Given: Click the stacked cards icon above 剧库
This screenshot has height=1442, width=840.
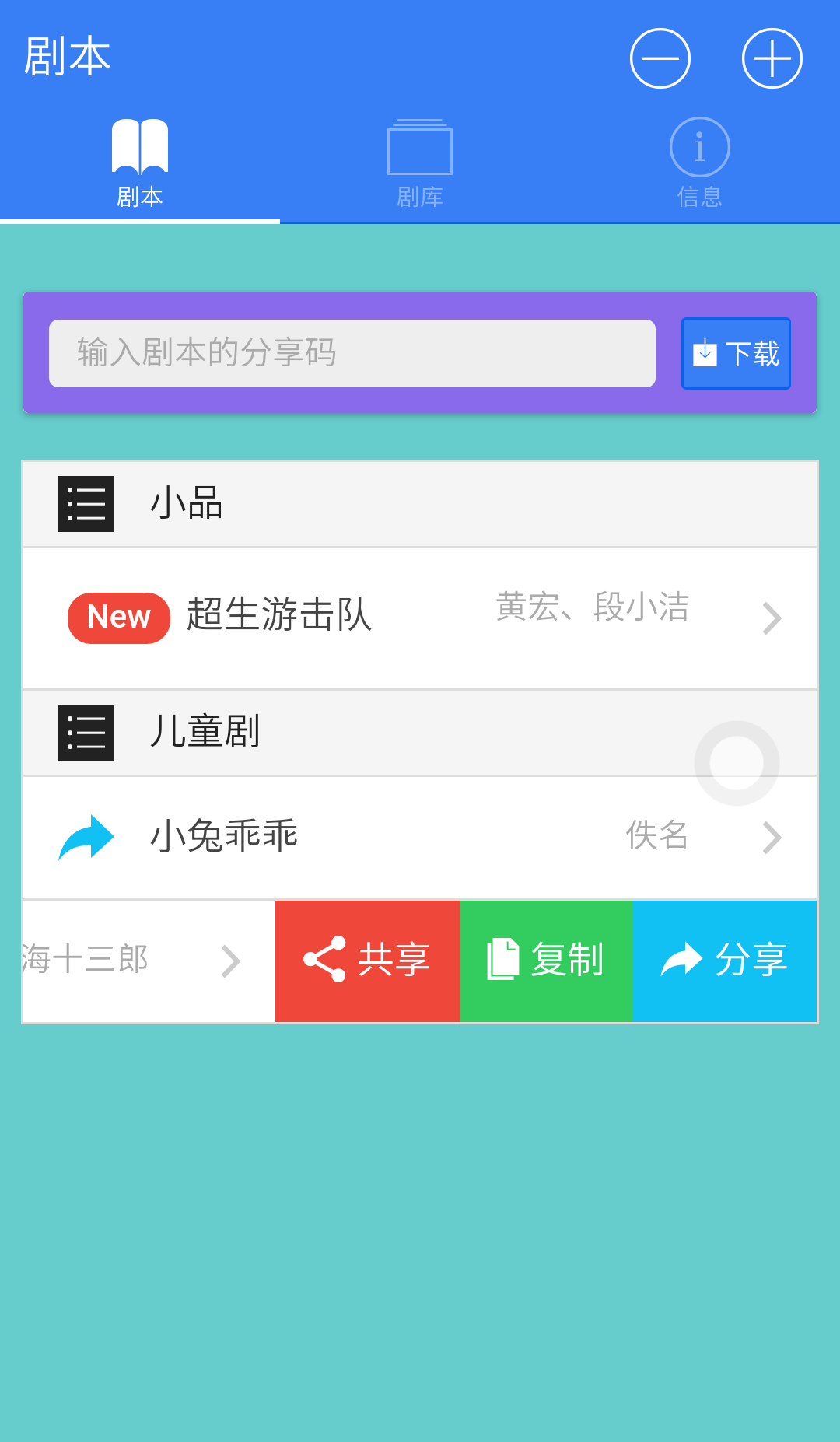Looking at the screenshot, I should (419, 146).
